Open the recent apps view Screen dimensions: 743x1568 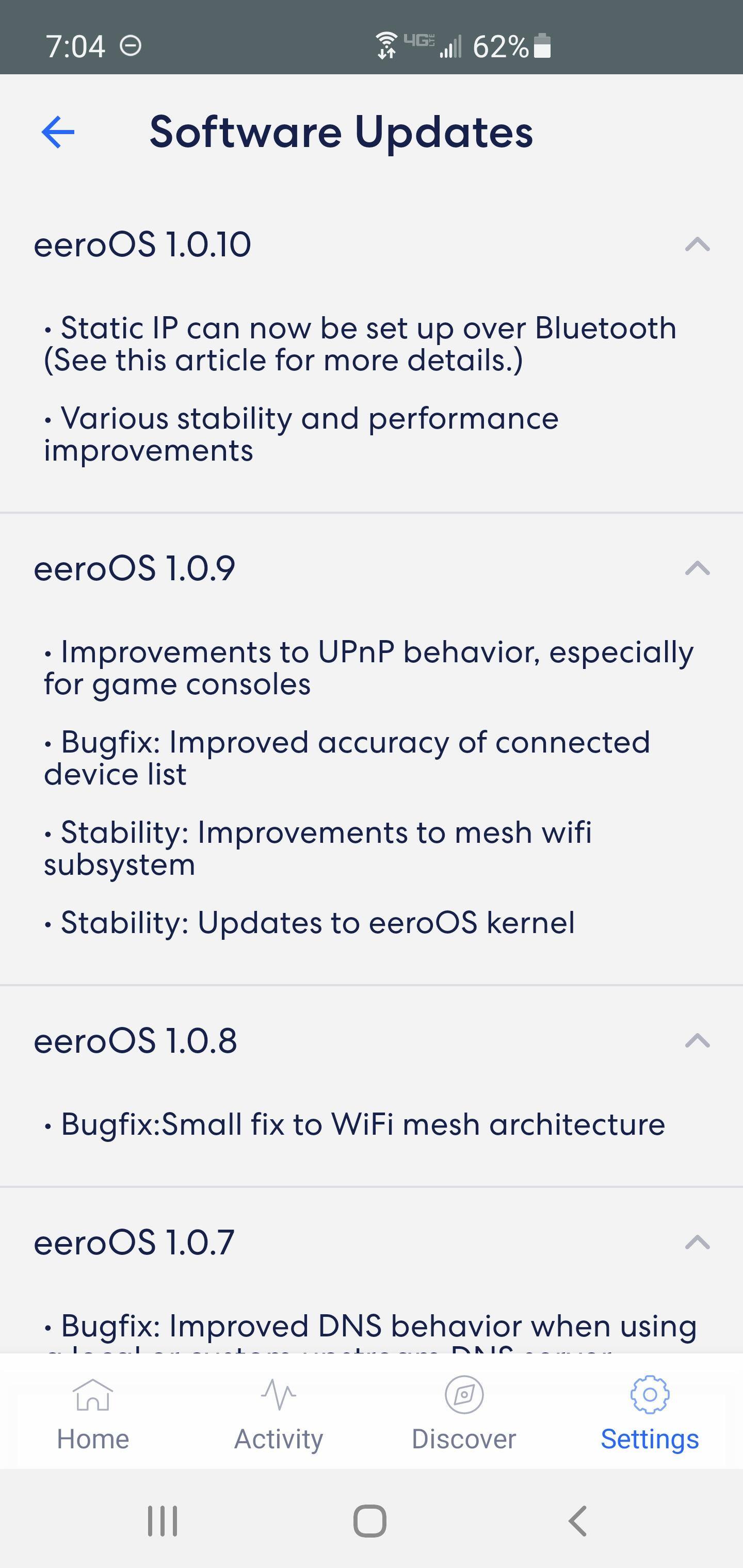click(163, 1521)
